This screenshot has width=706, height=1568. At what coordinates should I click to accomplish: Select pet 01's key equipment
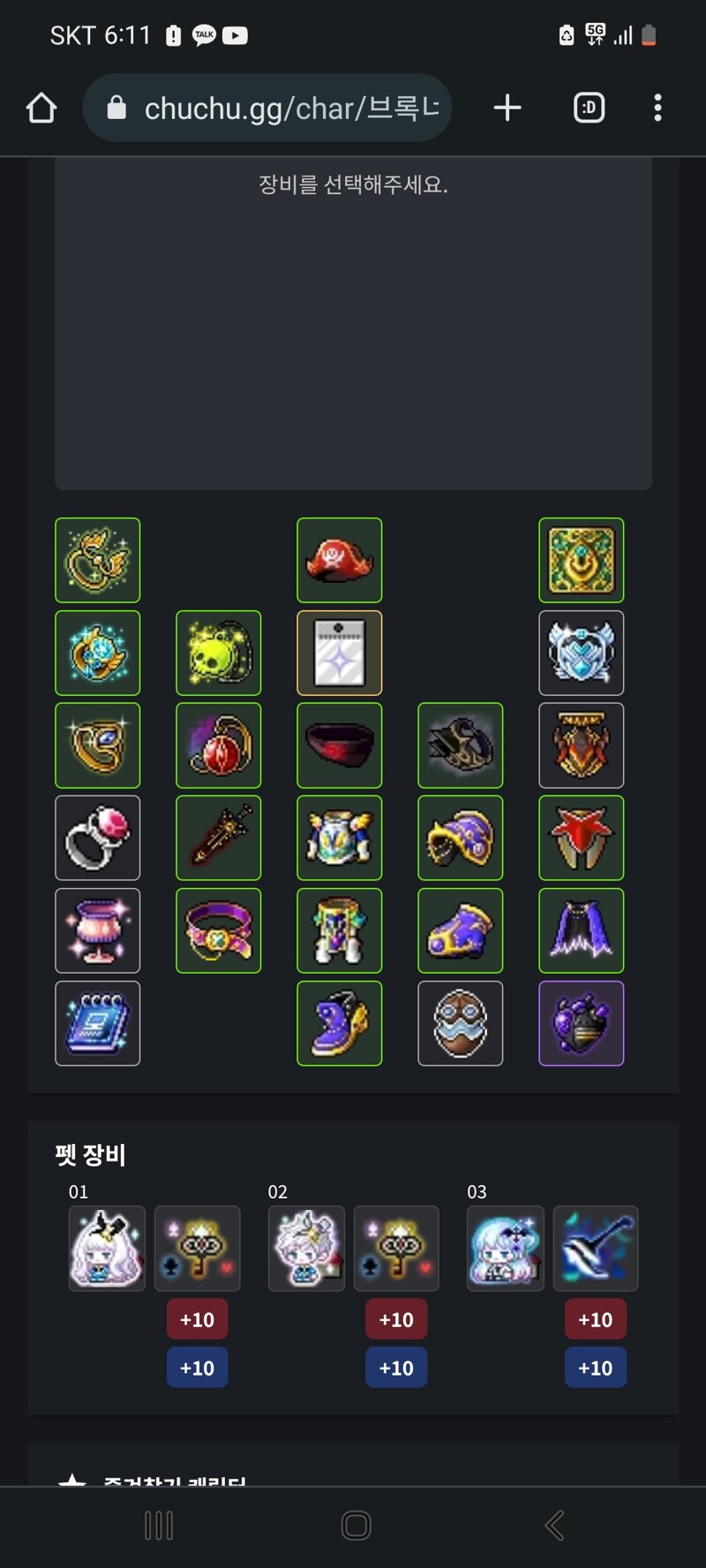[198, 1248]
